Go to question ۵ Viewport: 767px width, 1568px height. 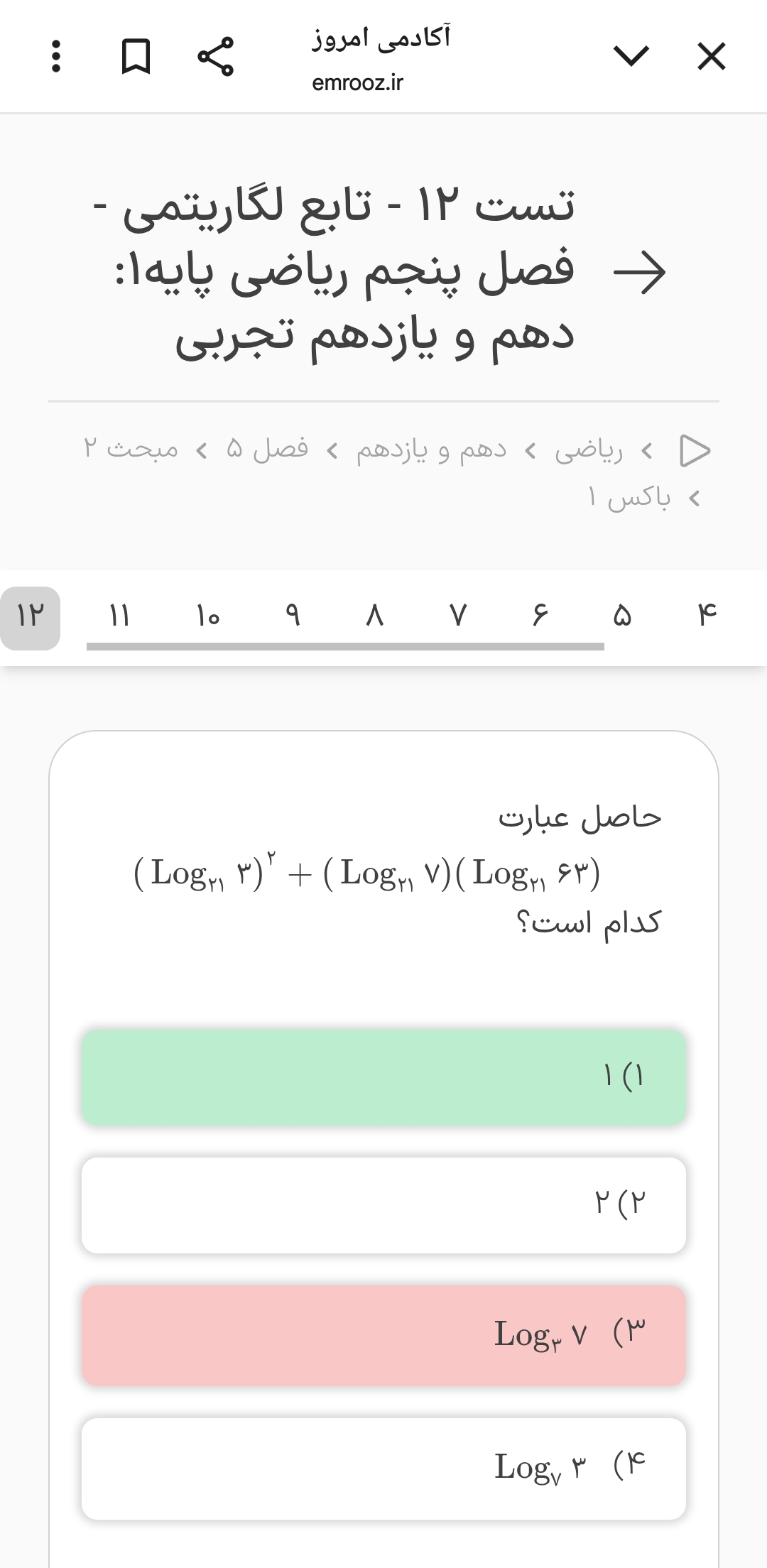tap(622, 615)
